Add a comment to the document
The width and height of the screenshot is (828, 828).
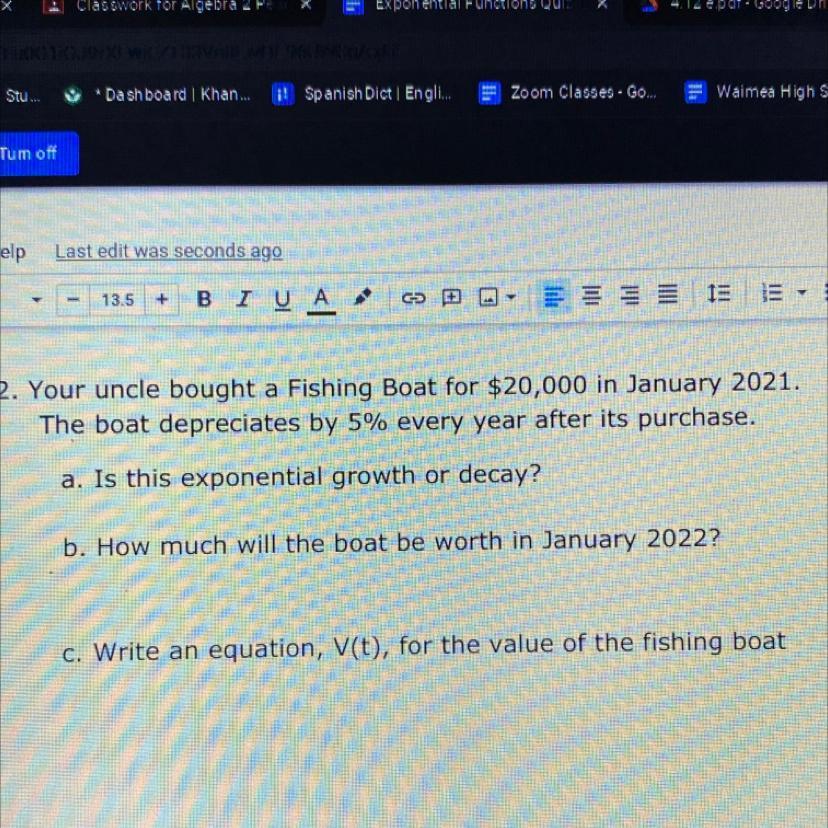coord(451,298)
